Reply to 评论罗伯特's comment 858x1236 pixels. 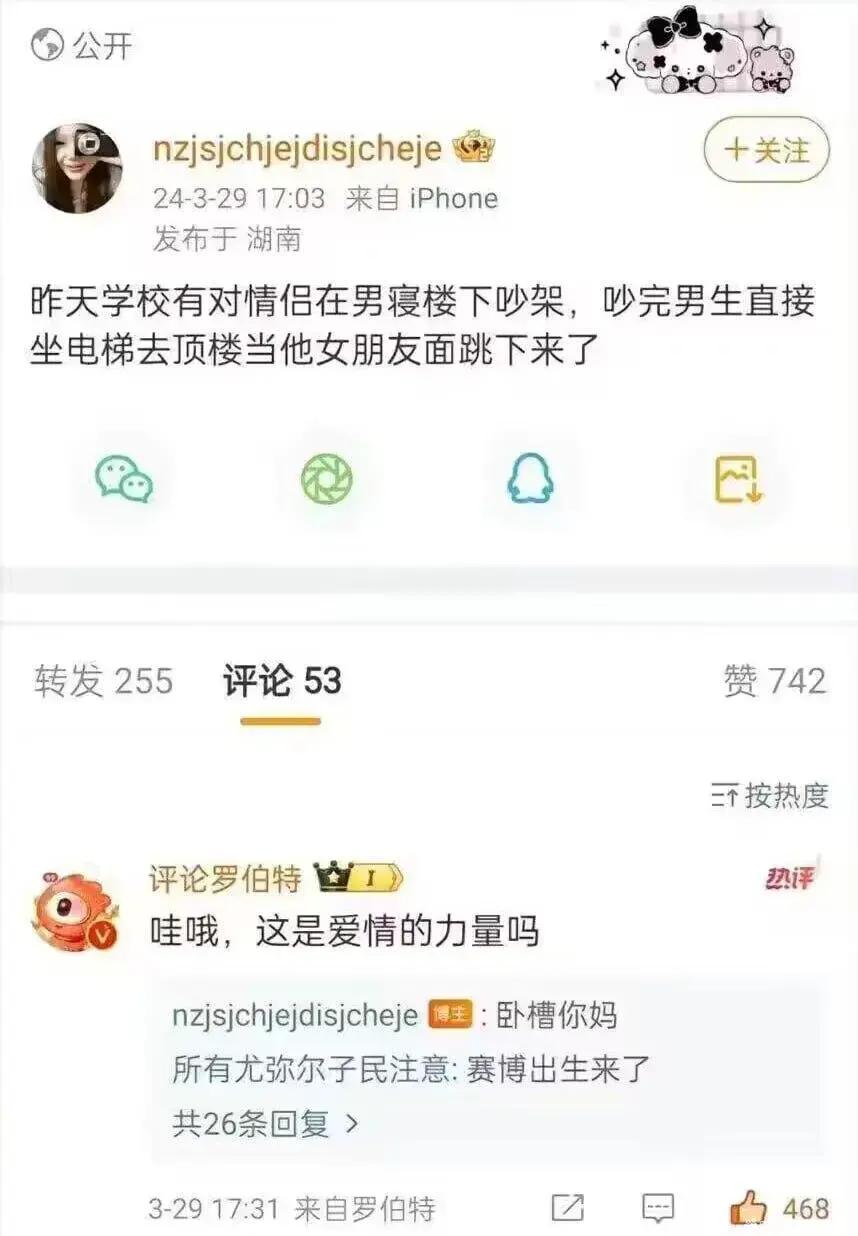657,1208
